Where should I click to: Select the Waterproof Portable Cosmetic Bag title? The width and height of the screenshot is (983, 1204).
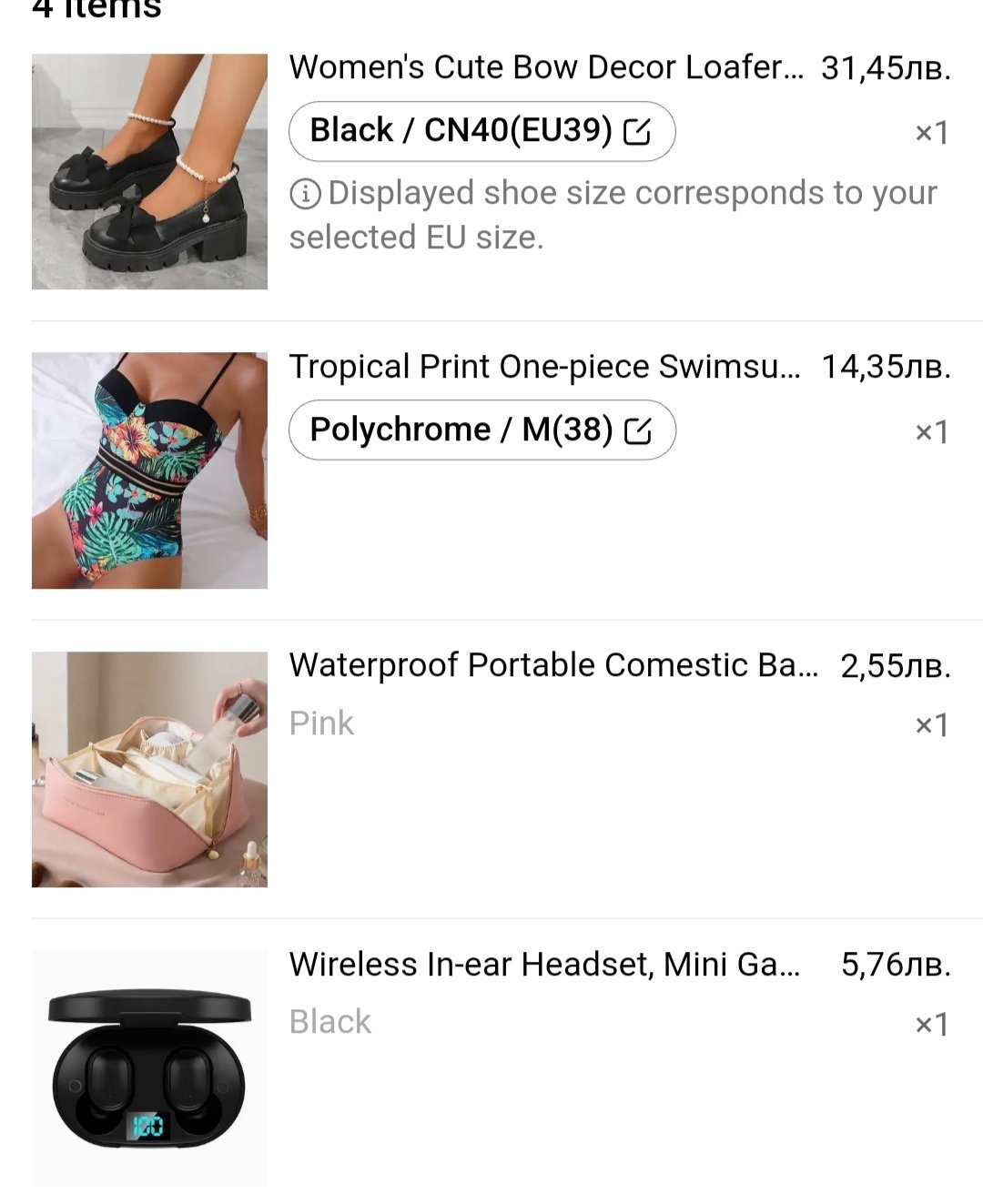coord(552,665)
